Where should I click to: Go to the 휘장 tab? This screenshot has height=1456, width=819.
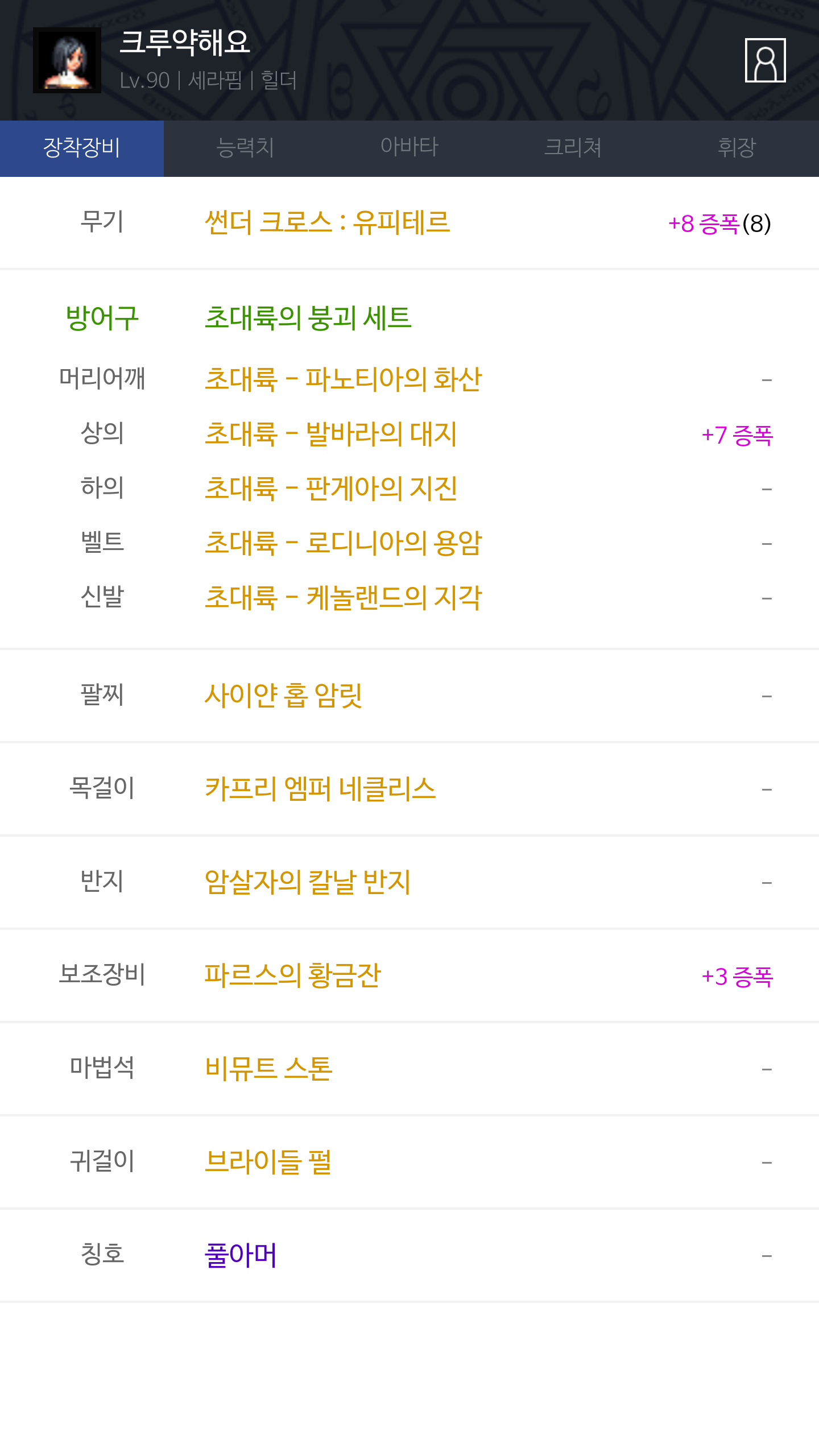click(x=737, y=148)
